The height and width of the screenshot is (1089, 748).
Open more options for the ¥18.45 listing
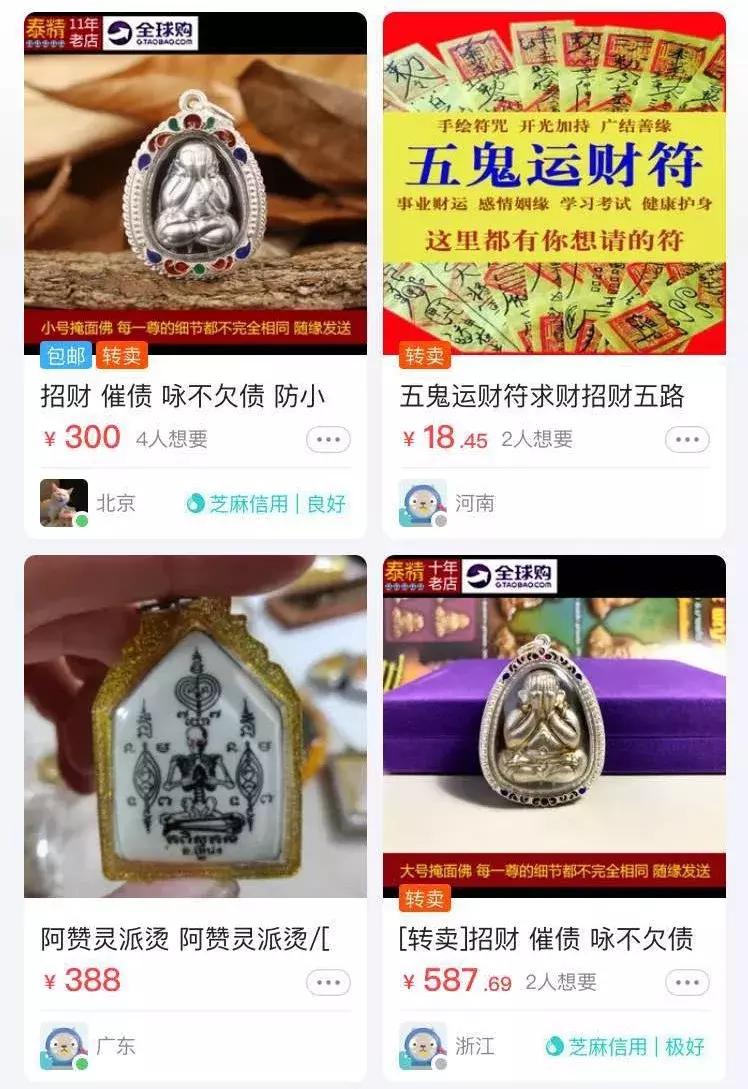pyautogui.click(x=685, y=438)
